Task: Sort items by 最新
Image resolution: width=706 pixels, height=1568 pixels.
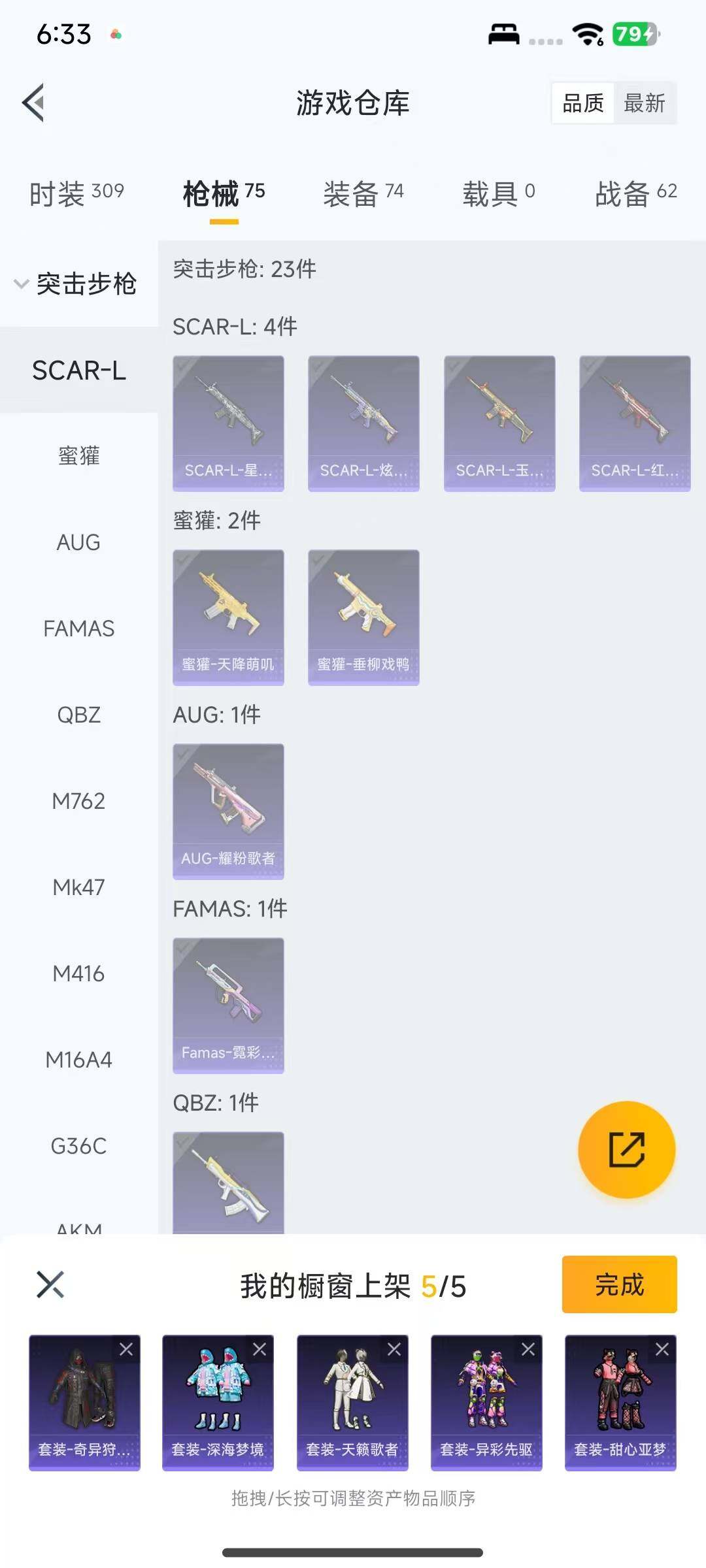Action: (644, 103)
